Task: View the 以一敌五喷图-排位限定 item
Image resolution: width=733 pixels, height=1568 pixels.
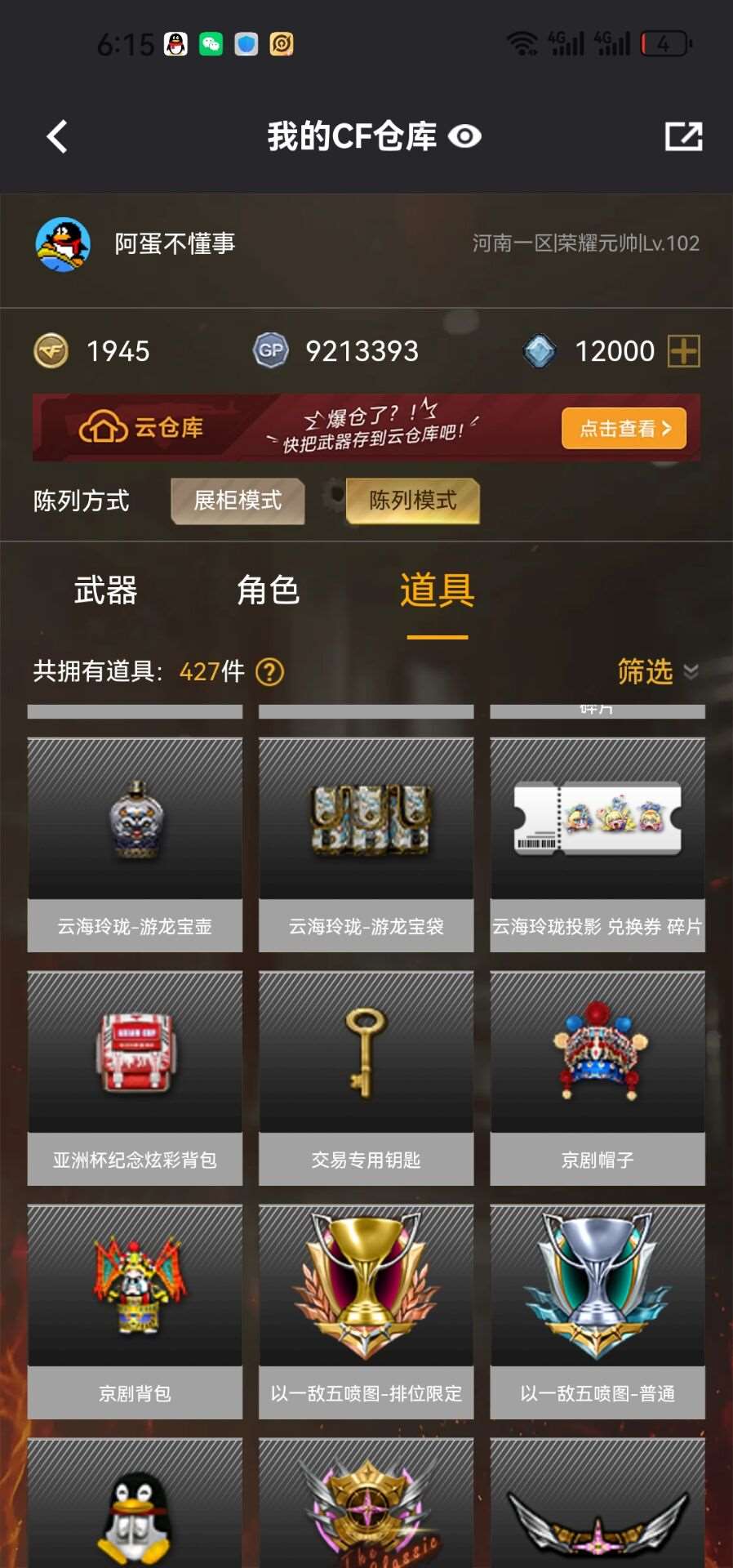Action: pyautogui.click(x=366, y=1311)
